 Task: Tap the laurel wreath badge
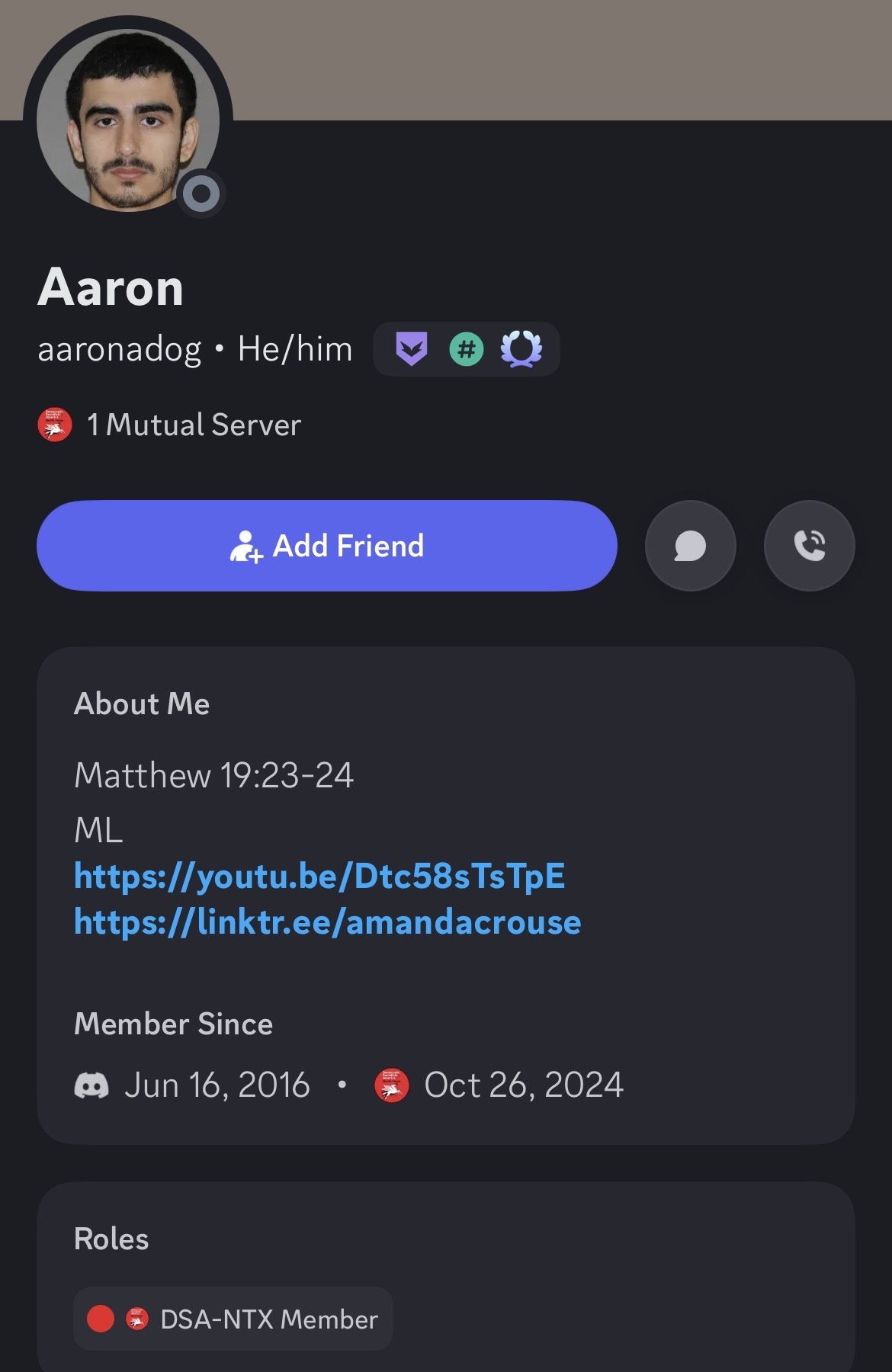[521, 349]
